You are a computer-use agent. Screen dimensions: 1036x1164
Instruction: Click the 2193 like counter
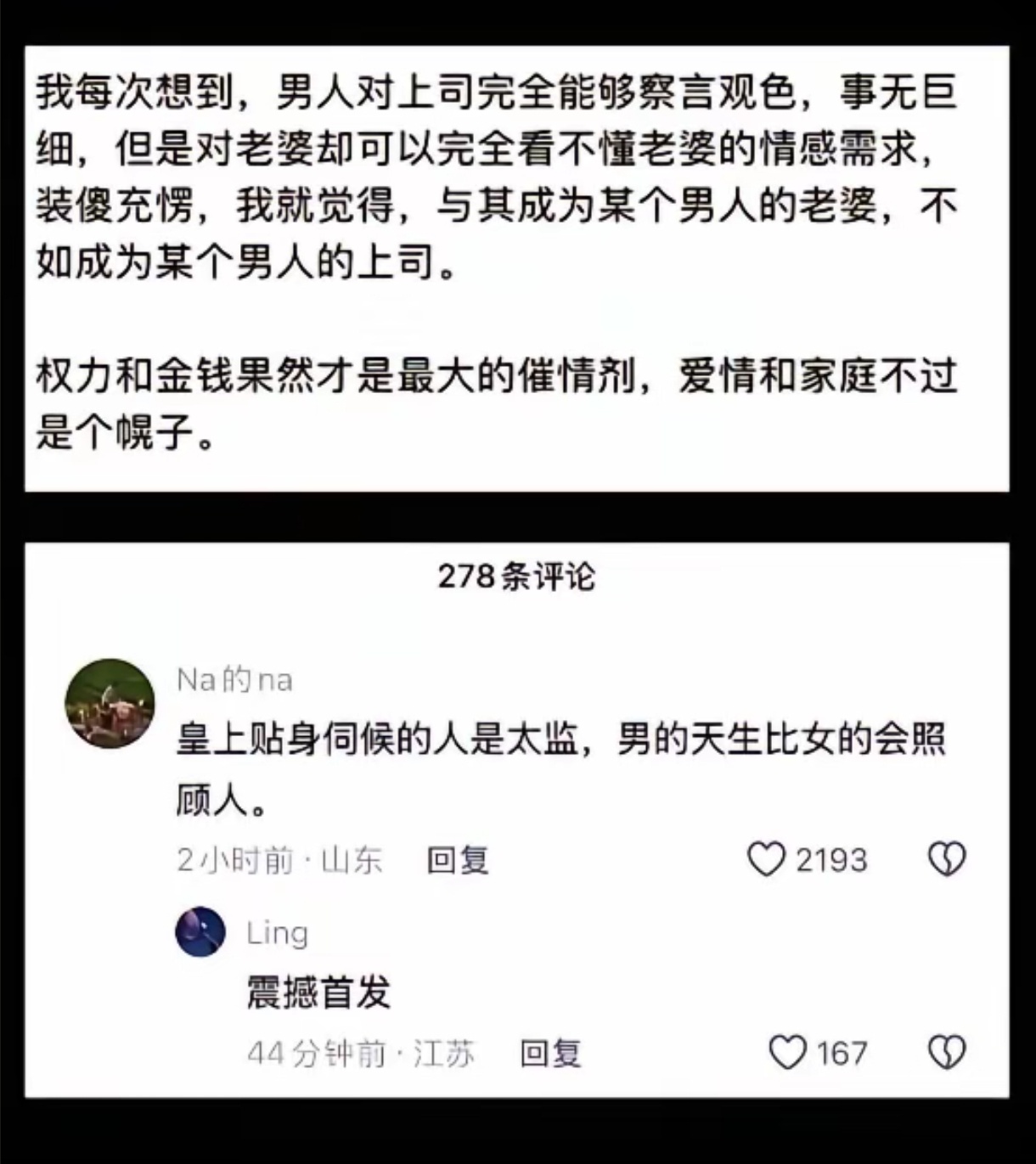(832, 860)
